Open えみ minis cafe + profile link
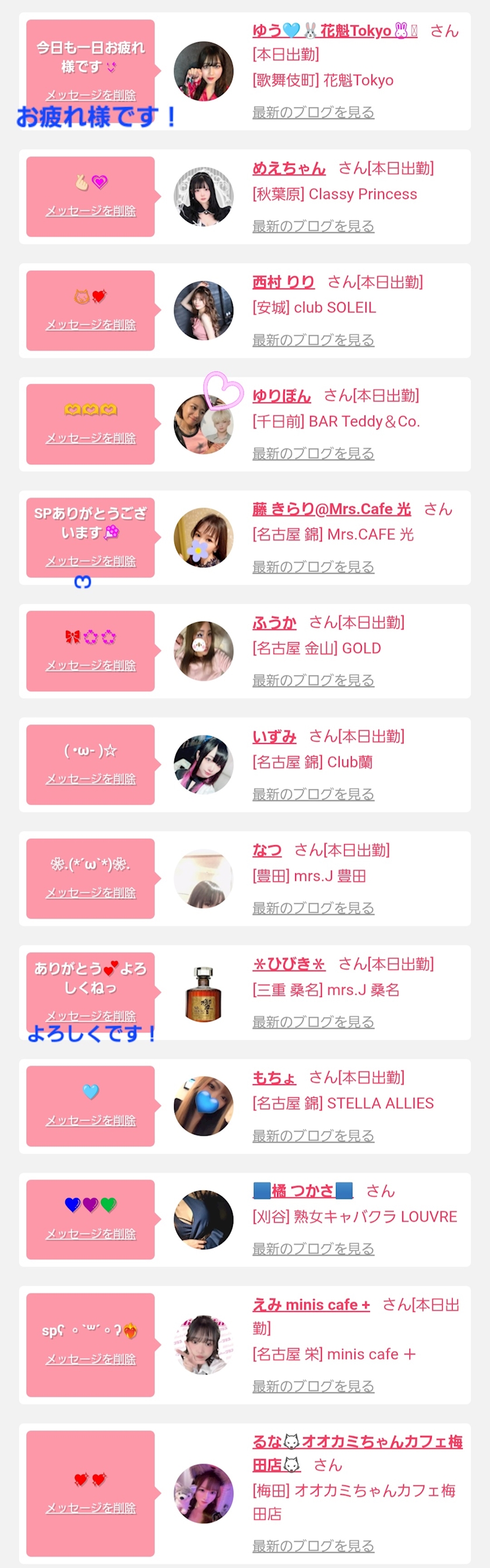The width and height of the screenshot is (490, 1568). click(311, 1304)
